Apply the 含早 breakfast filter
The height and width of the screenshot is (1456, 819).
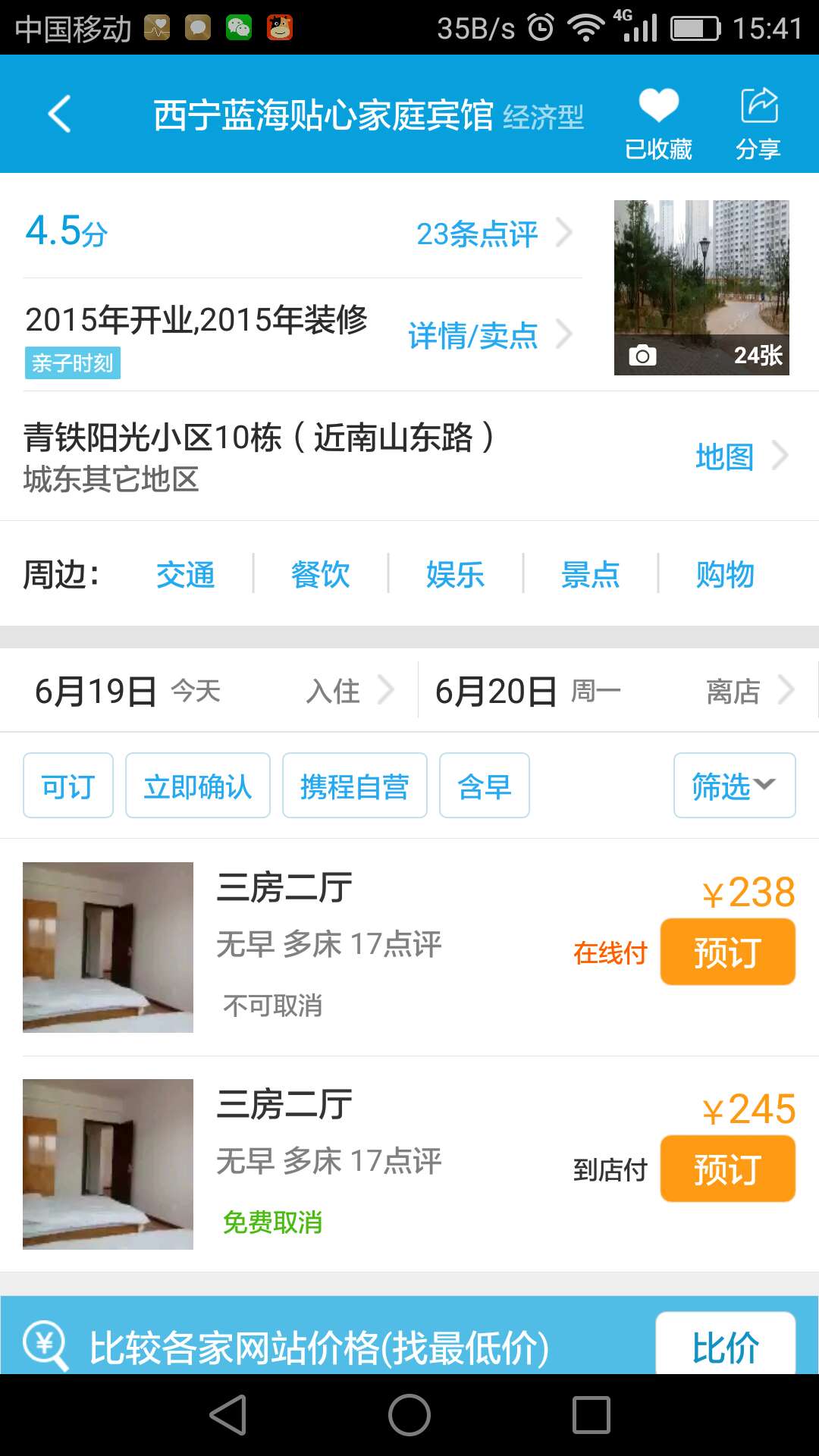[484, 786]
